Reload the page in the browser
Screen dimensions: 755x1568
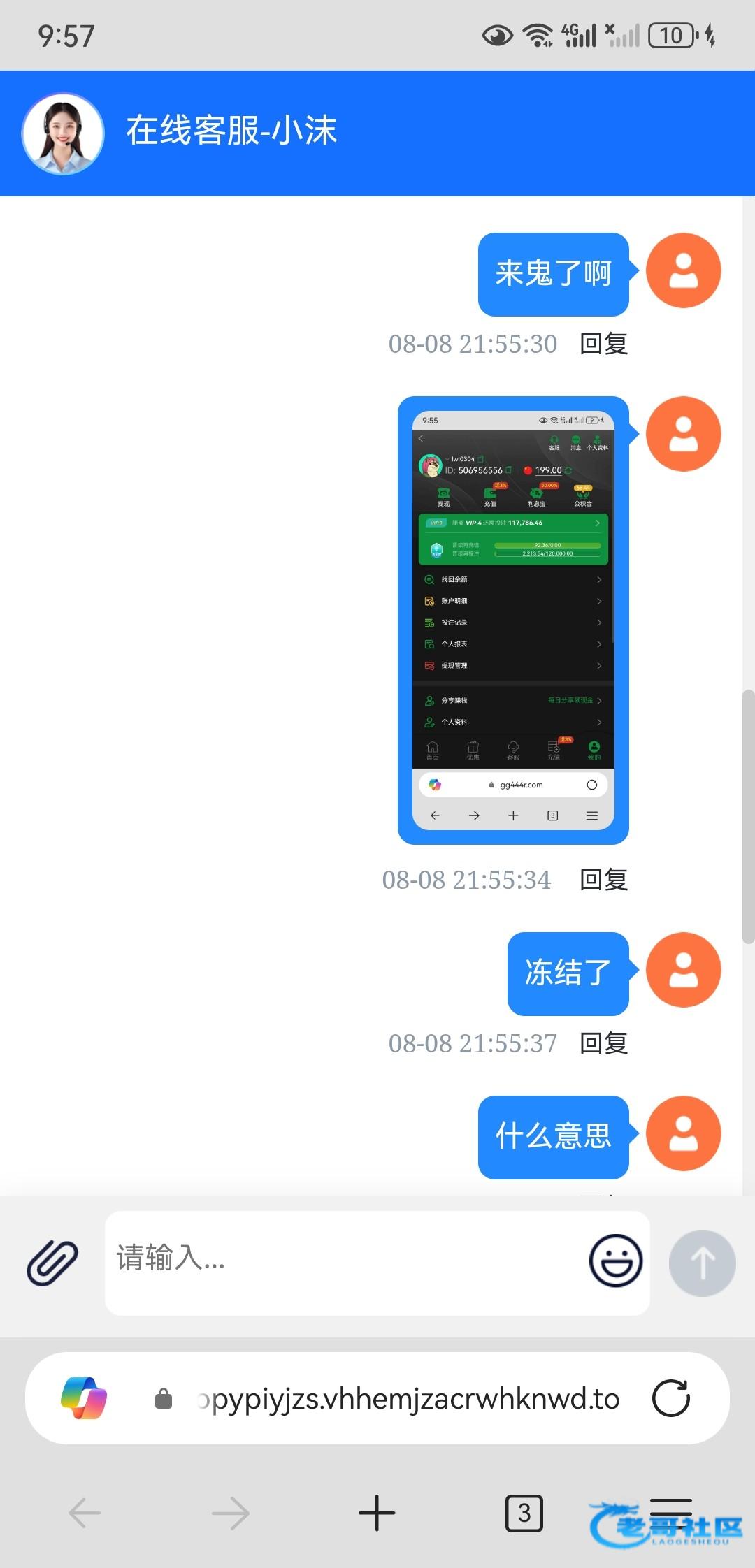tap(671, 1398)
